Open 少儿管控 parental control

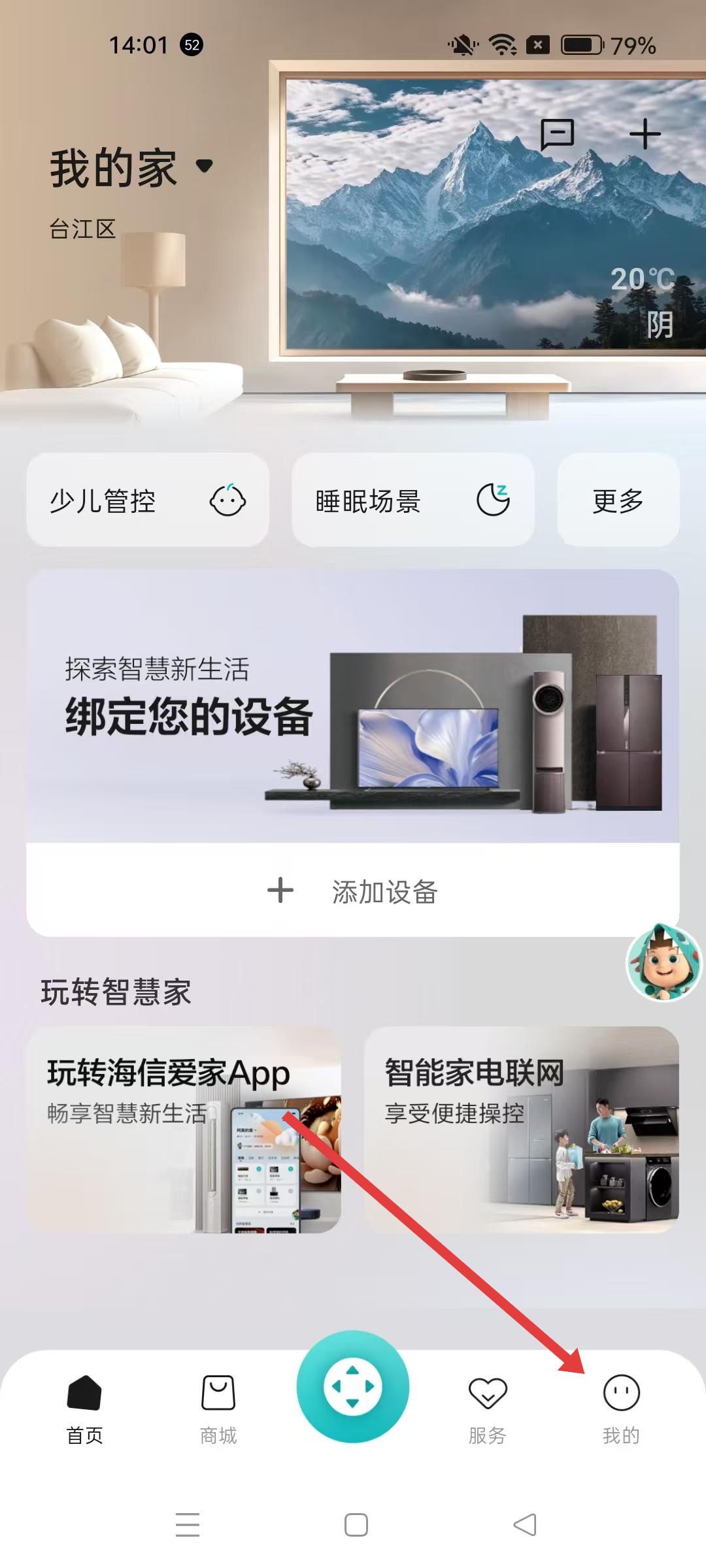(x=148, y=500)
